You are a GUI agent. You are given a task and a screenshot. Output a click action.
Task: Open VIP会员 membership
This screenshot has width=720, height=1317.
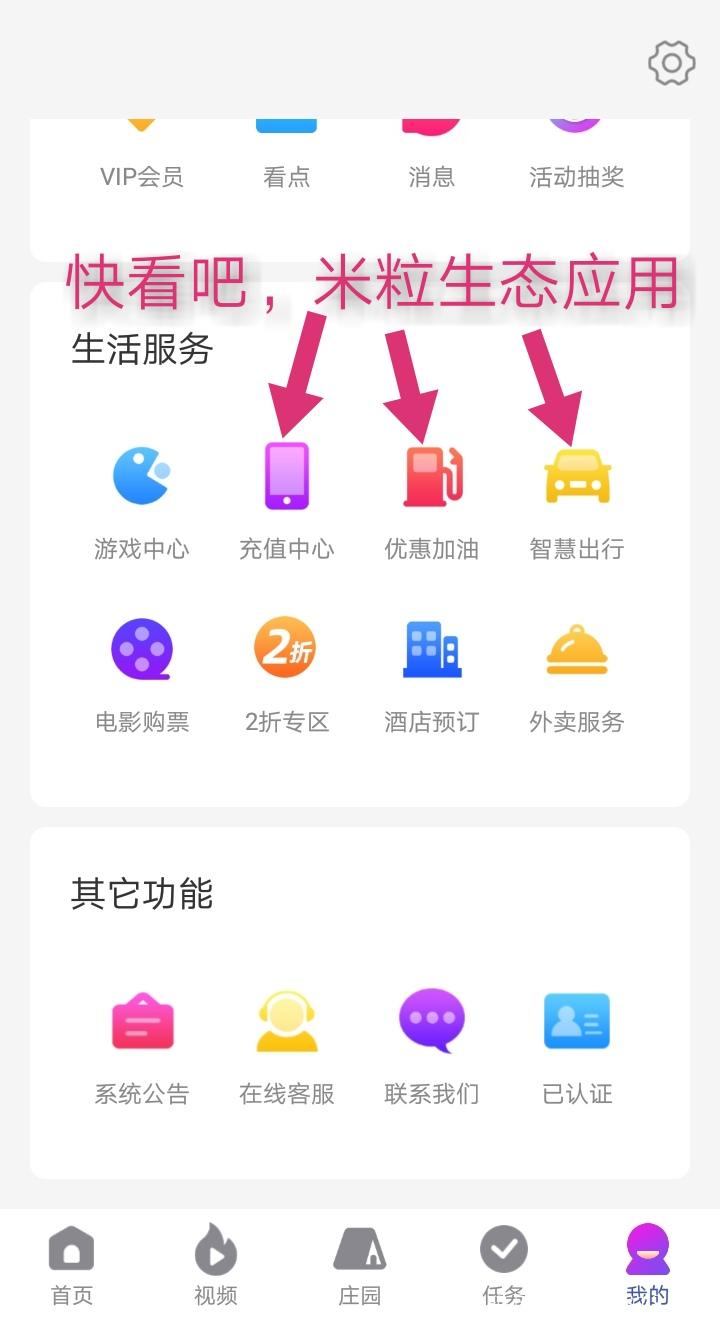[142, 160]
